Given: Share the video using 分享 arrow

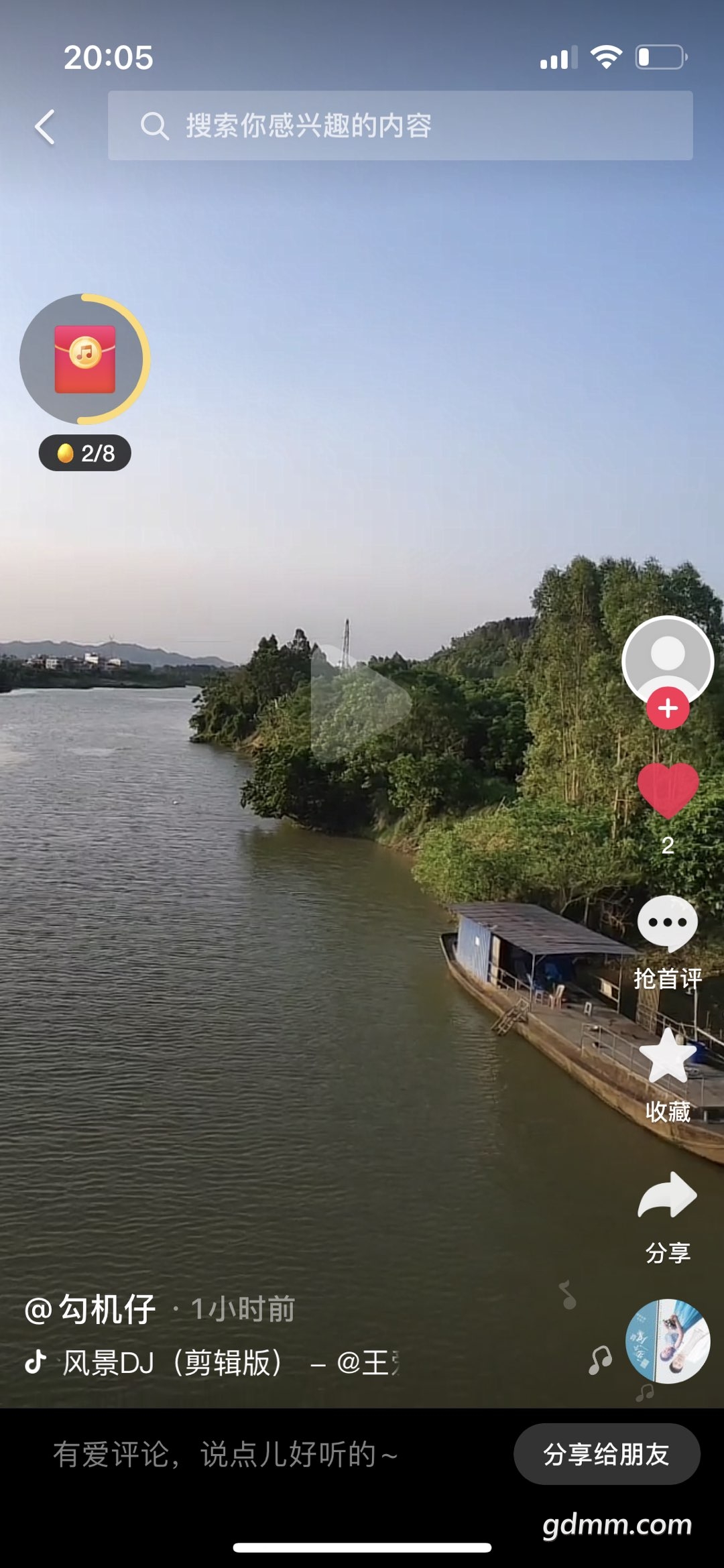Looking at the screenshot, I should click(668, 1196).
